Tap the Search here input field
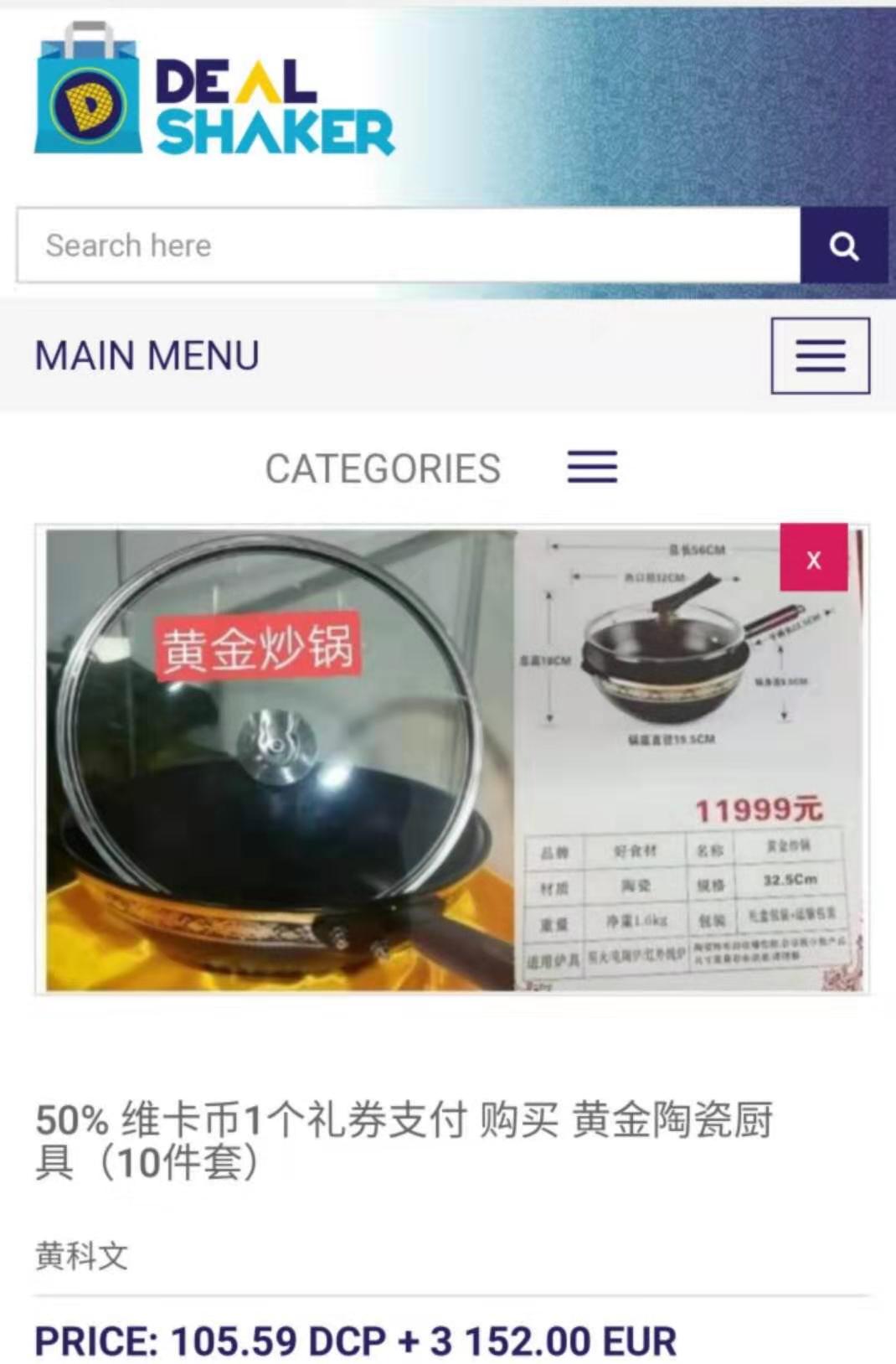The height and width of the screenshot is (1364, 896). pyautogui.click(x=408, y=245)
